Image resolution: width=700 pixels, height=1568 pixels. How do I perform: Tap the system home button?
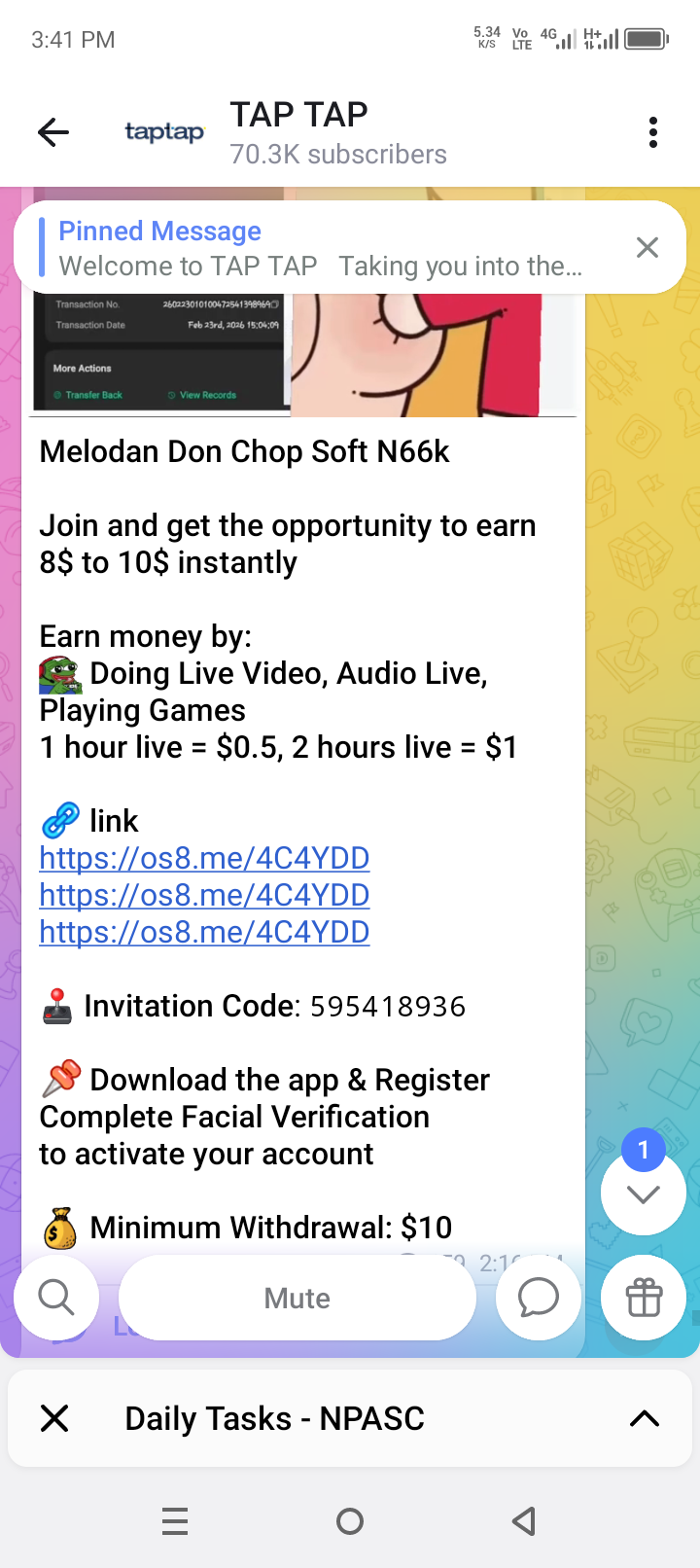[350, 1521]
